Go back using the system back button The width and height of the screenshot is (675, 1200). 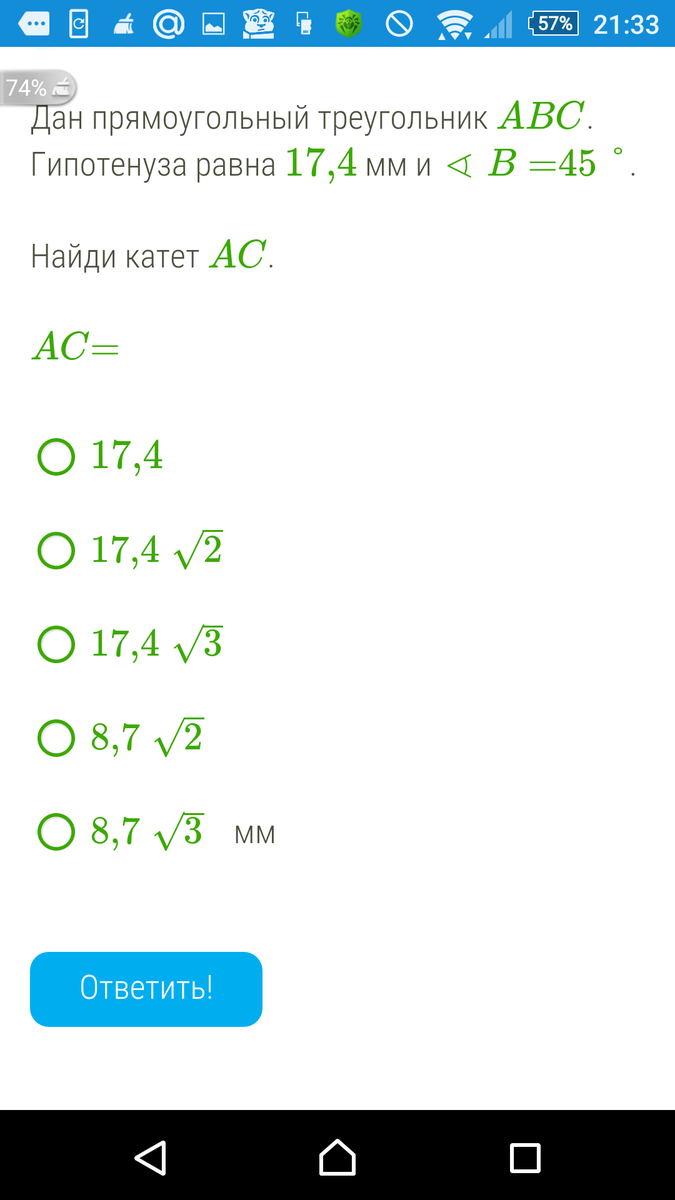coord(150,1157)
